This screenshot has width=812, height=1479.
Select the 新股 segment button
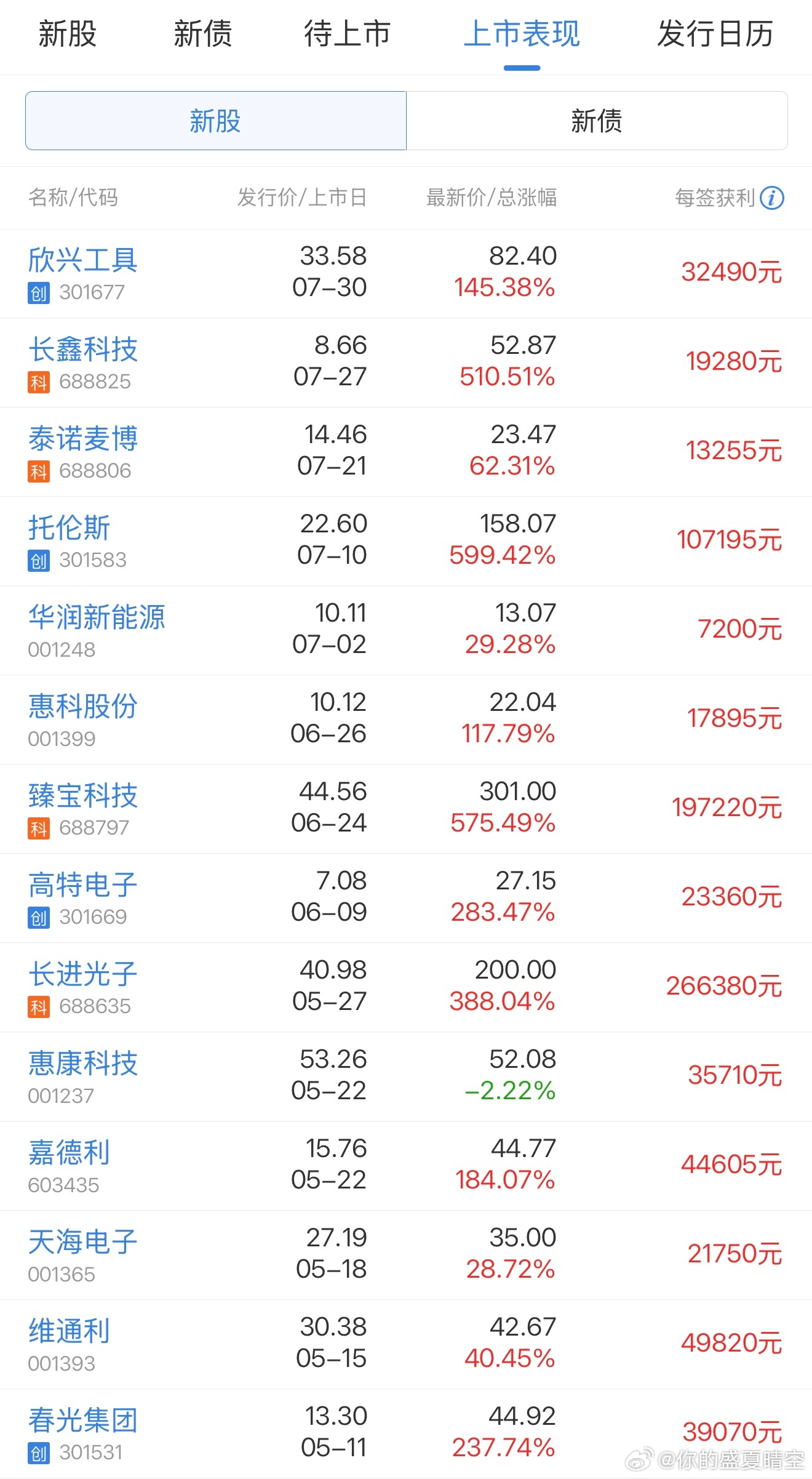216,121
